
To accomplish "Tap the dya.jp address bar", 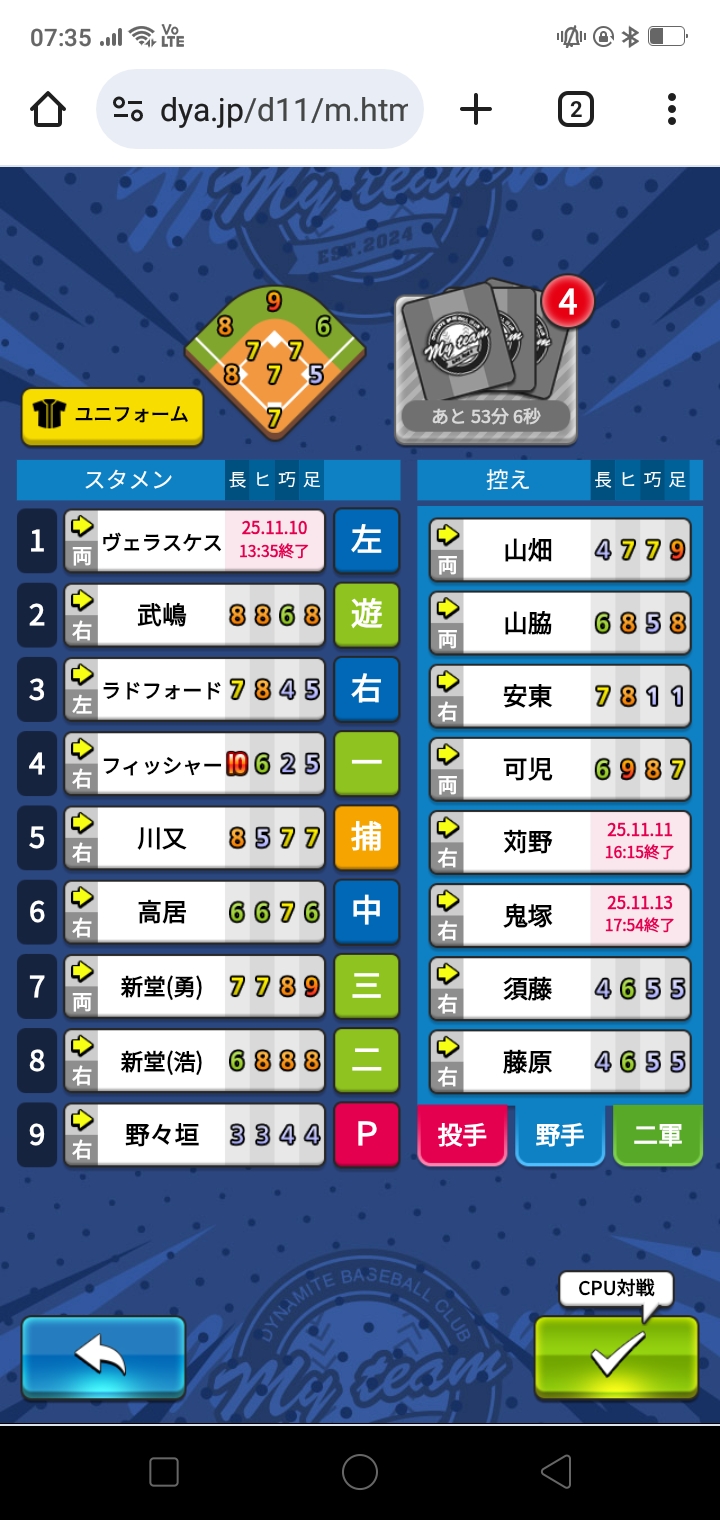I will (x=260, y=110).
